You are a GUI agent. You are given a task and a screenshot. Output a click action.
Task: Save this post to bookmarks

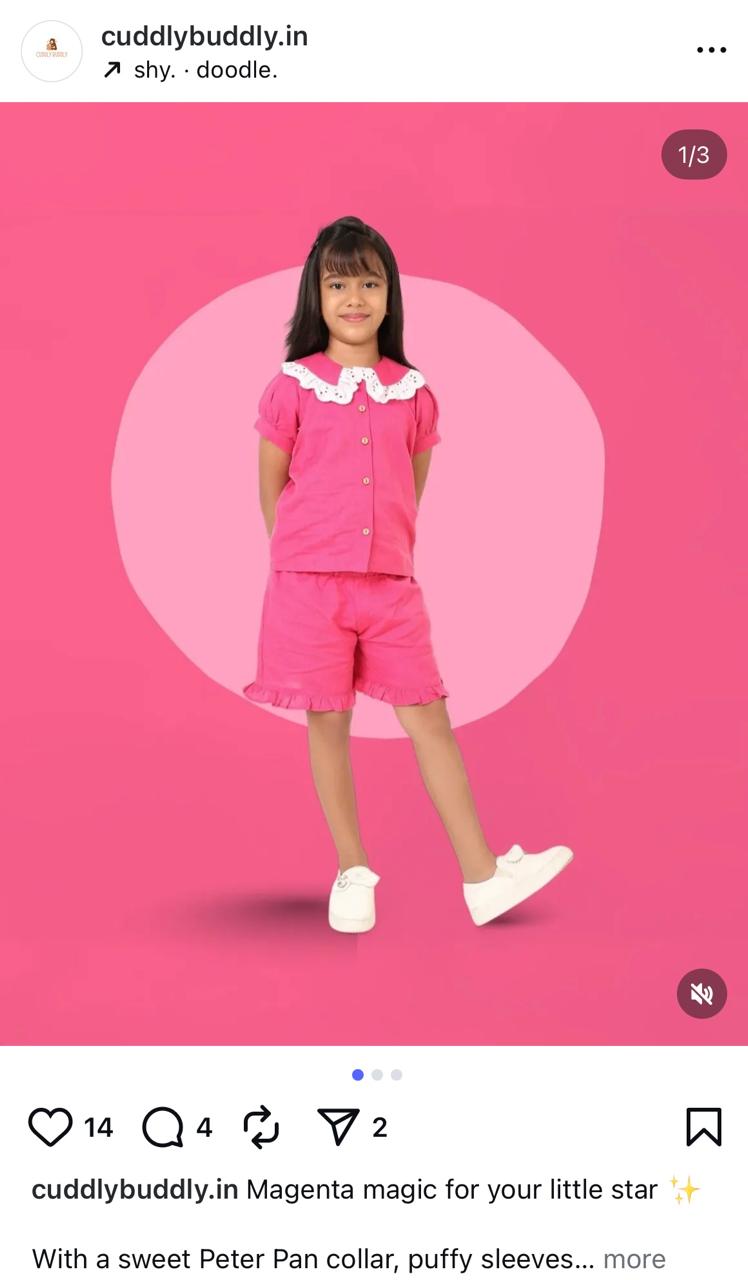coord(703,1128)
